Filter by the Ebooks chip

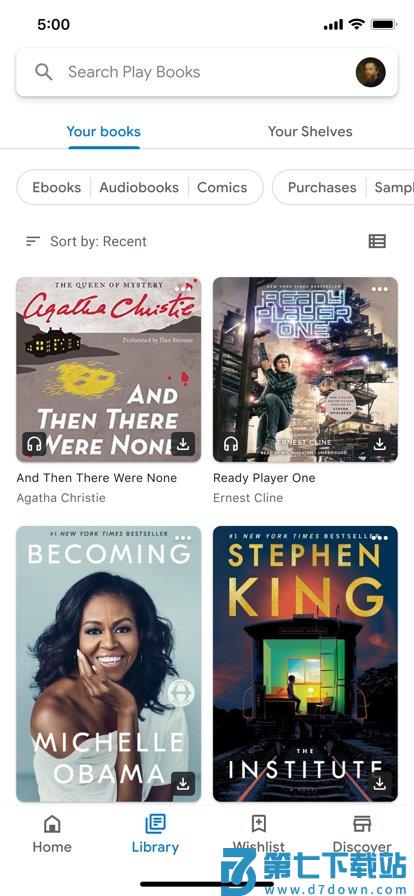tap(57, 187)
